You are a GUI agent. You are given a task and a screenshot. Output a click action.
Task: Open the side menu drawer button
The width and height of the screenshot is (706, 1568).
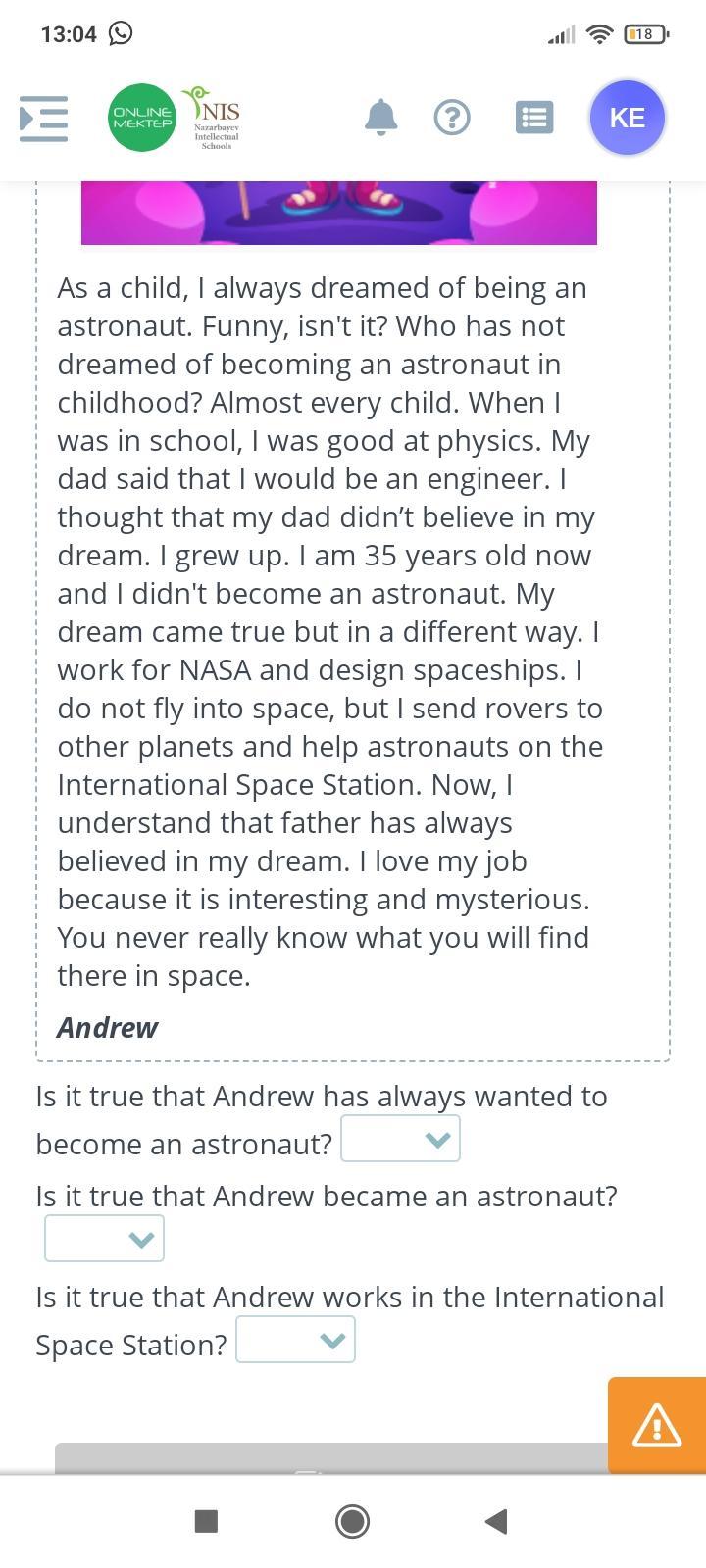tap(44, 118)
